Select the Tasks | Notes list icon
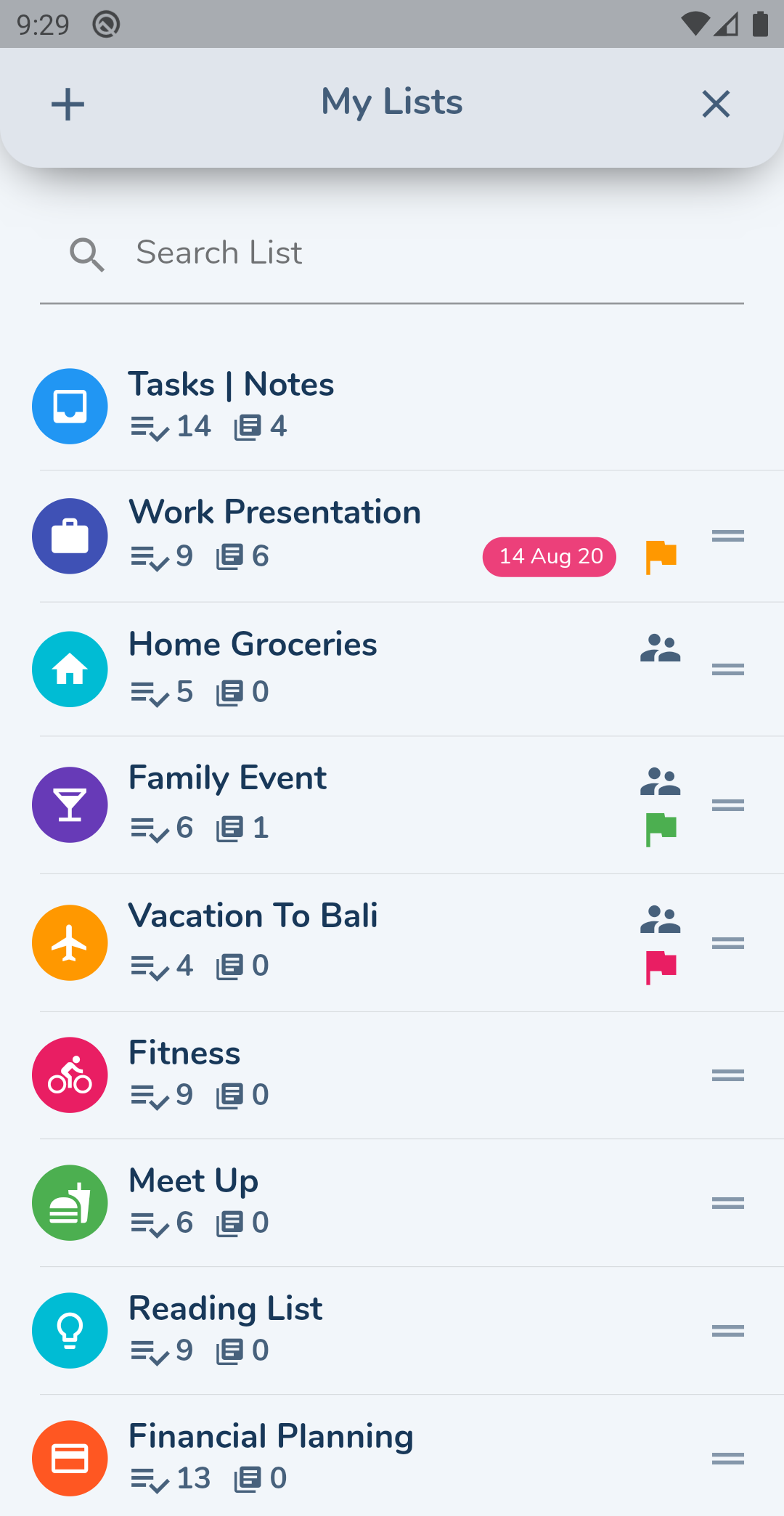The height and width of the screenshot is (1516, 784). 70,406
